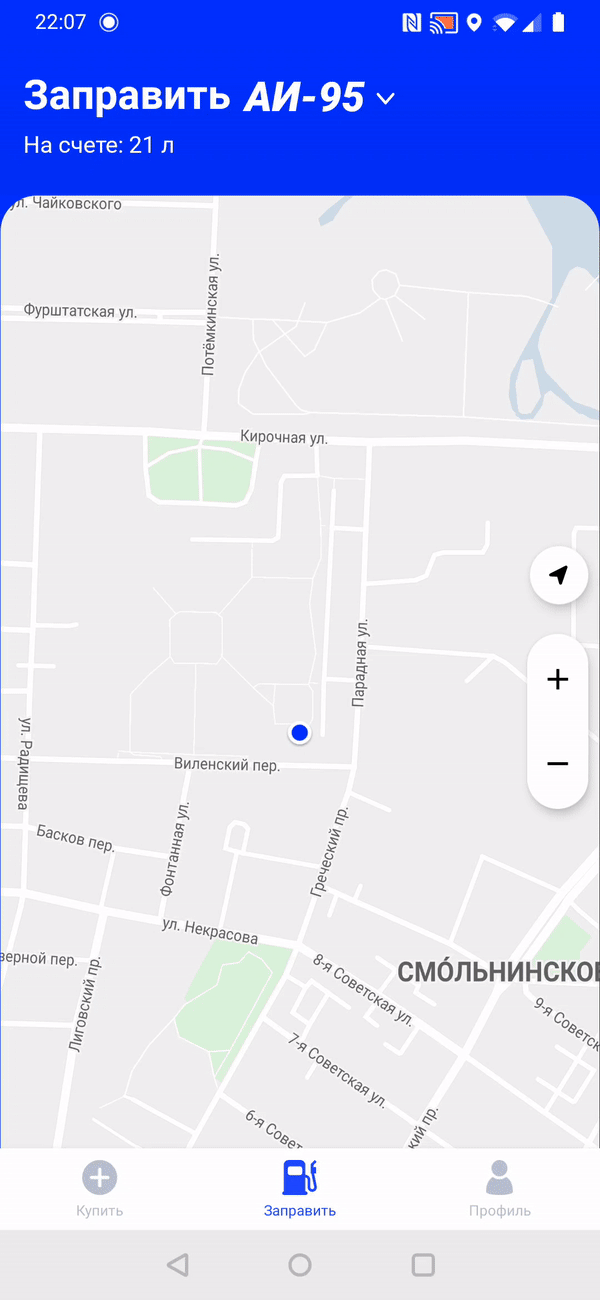Open the Заправить tab
This screenshot has height=1300, width=600.
[300, 1188]
